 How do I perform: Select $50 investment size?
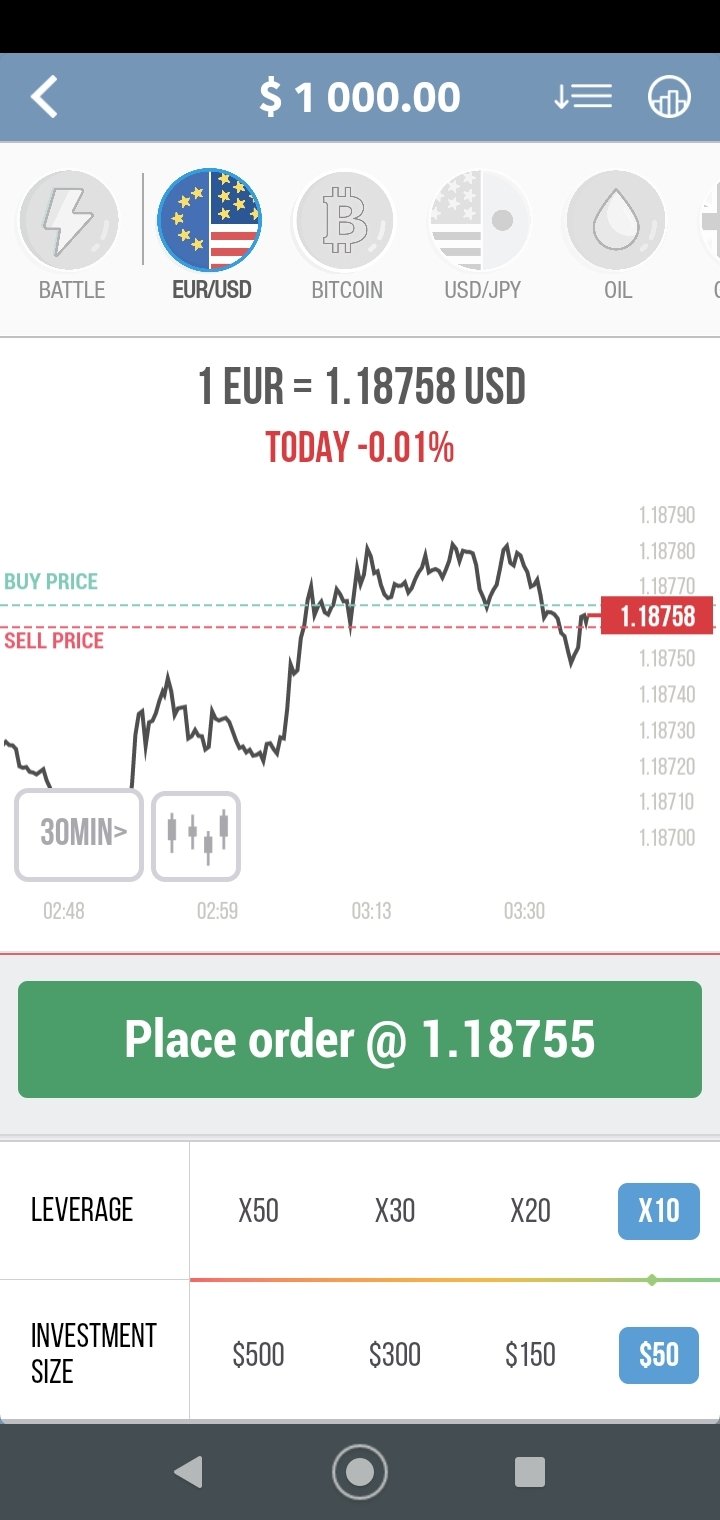659,1355
